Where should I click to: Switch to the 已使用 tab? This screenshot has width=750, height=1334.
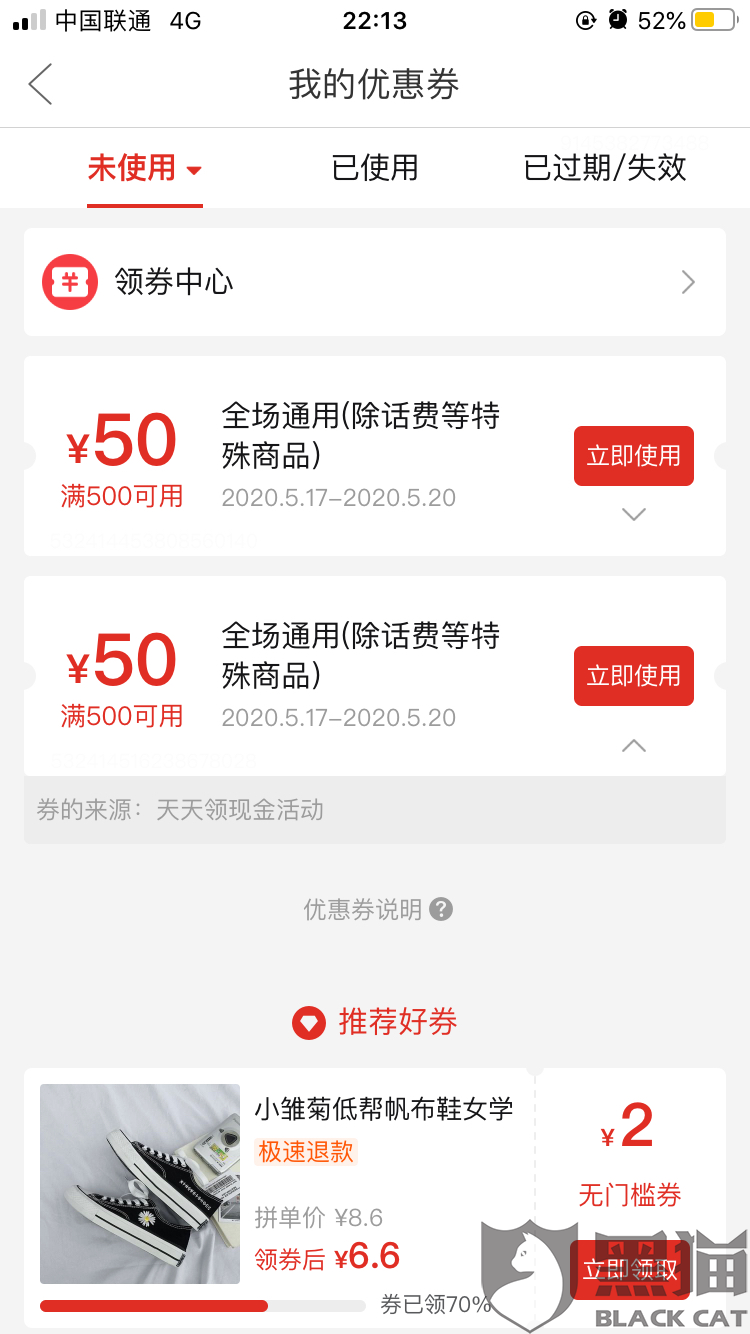(x=375, y=168)
